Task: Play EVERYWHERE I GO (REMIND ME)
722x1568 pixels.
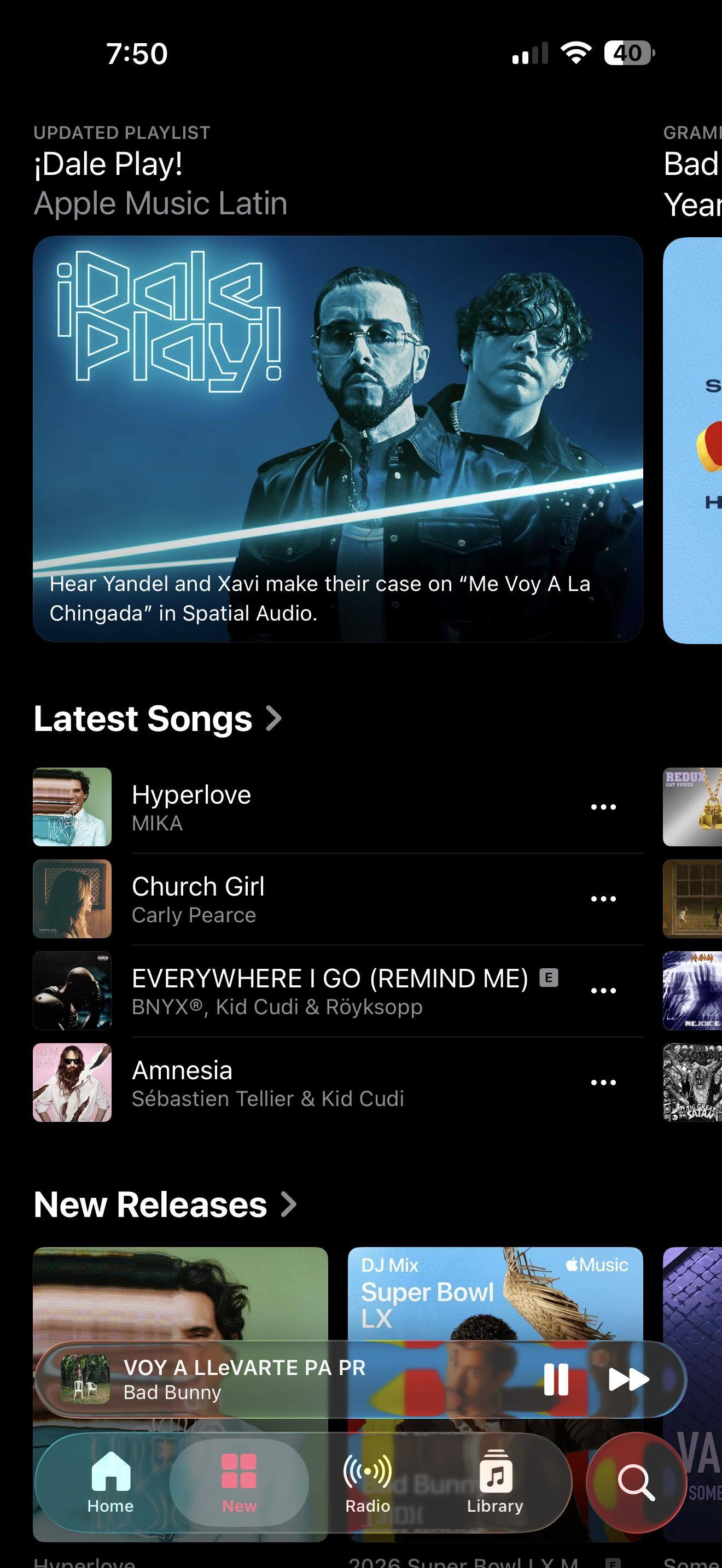Action: pyautogui.click(x=329, y=990)
